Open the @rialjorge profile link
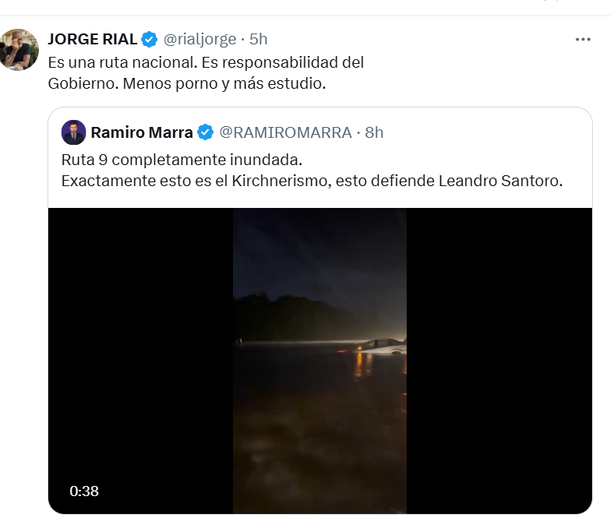Screen dimensions: 610x521 (x=199, y=39)
